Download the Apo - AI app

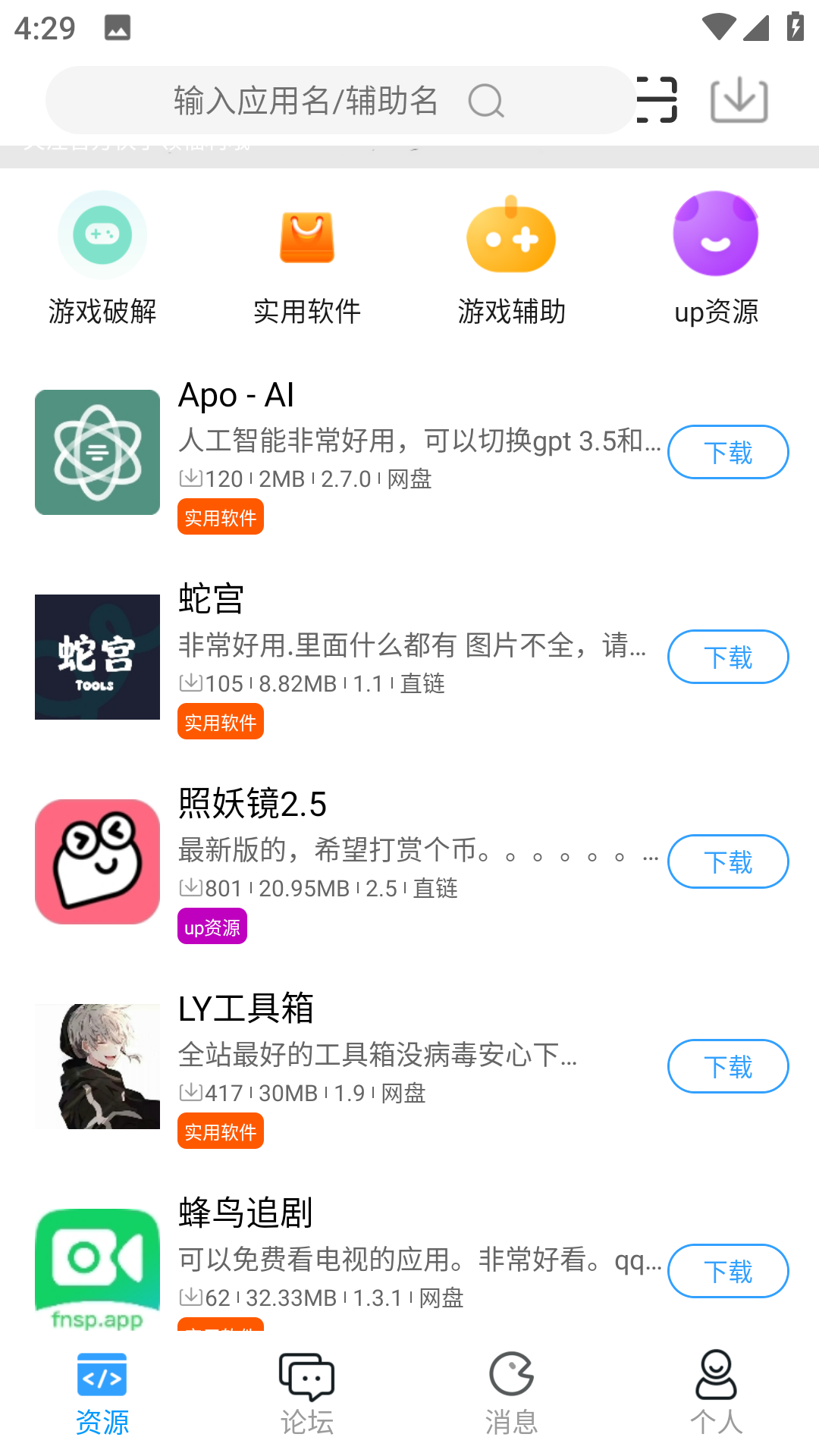pos(728,453)
